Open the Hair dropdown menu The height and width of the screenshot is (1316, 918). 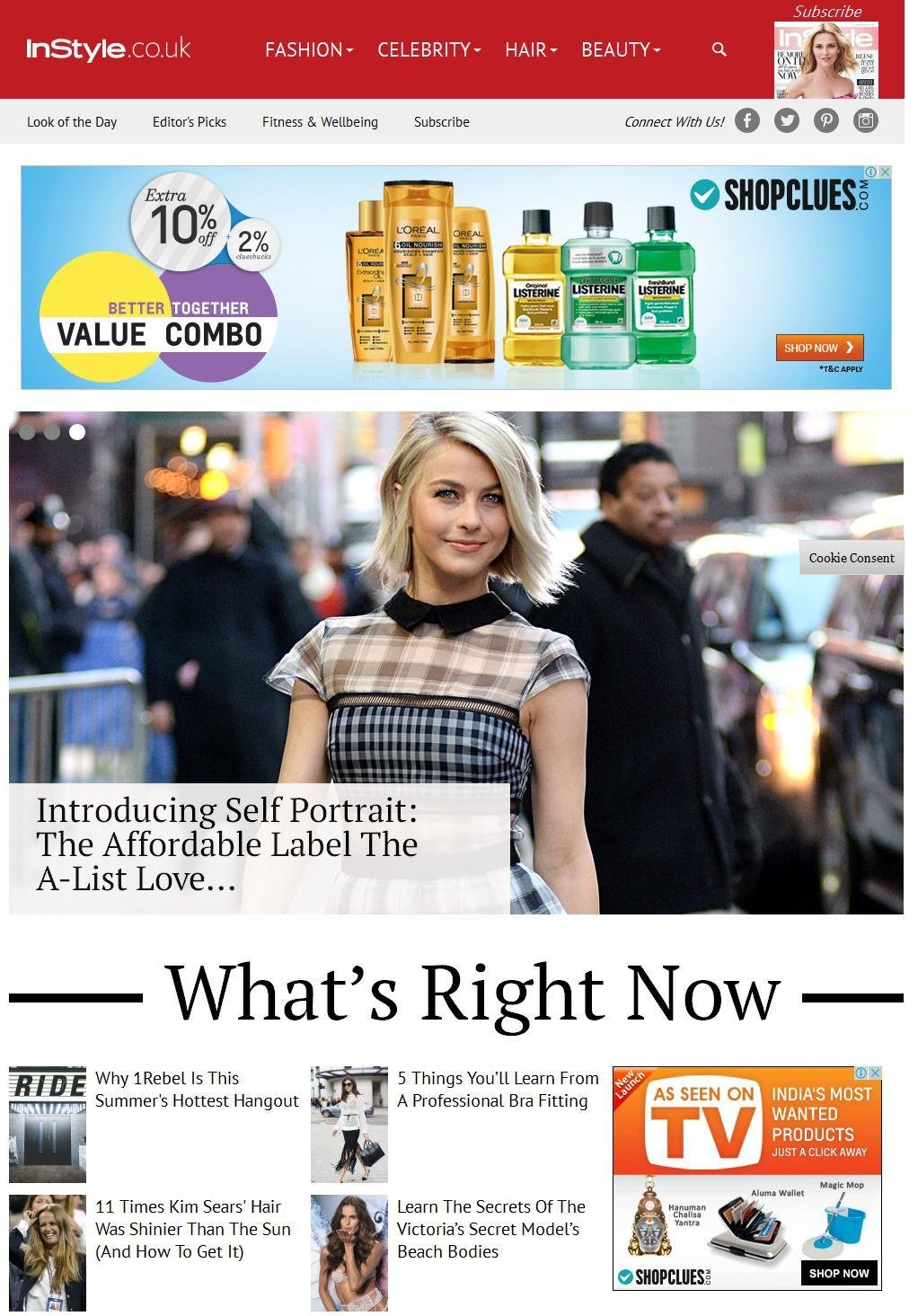click(531, 50)
